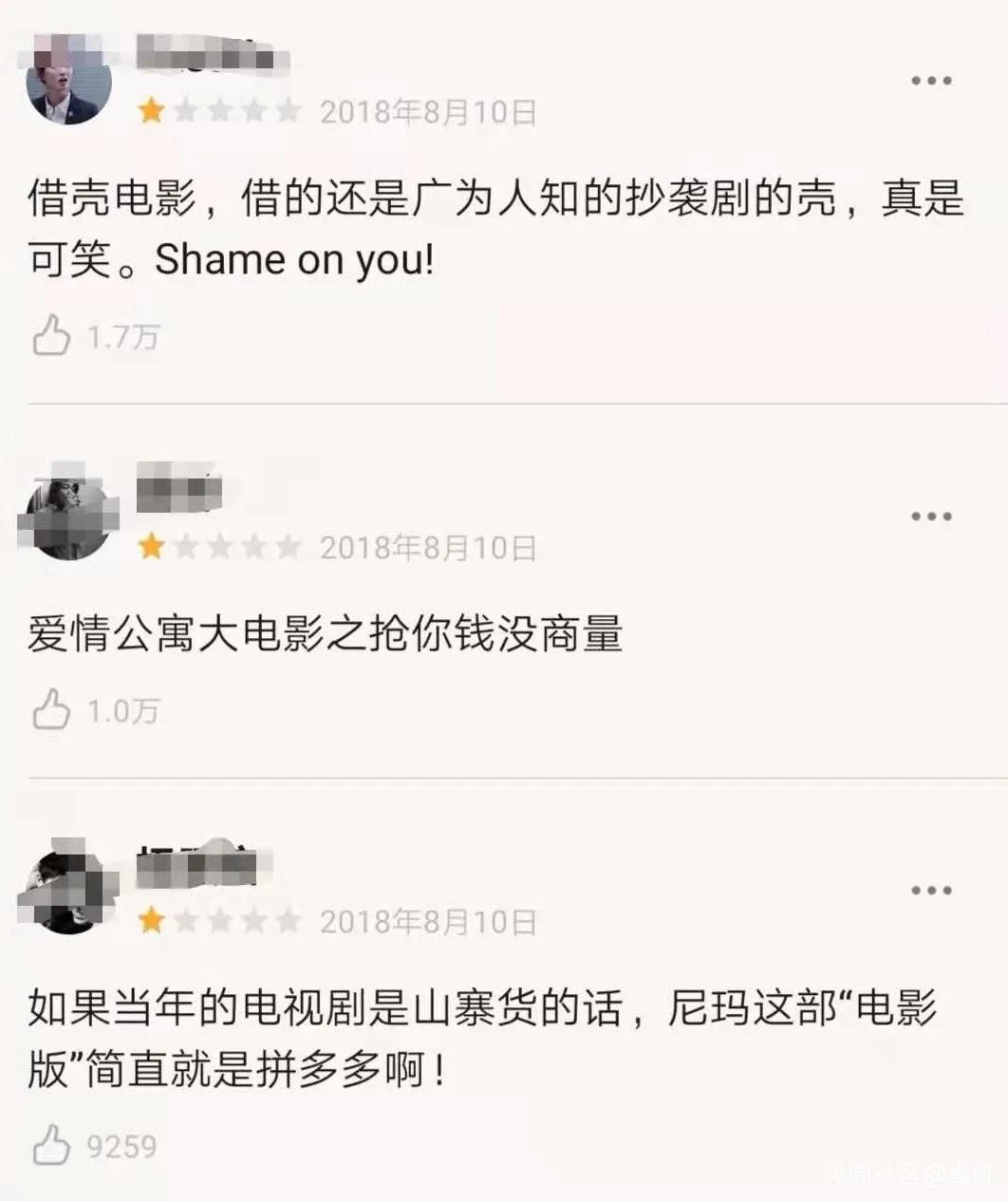Viewport: 1008px width, 1201px height.
Task: Open overflow menu on the "借壳电影" review
Action: [930, 82]
